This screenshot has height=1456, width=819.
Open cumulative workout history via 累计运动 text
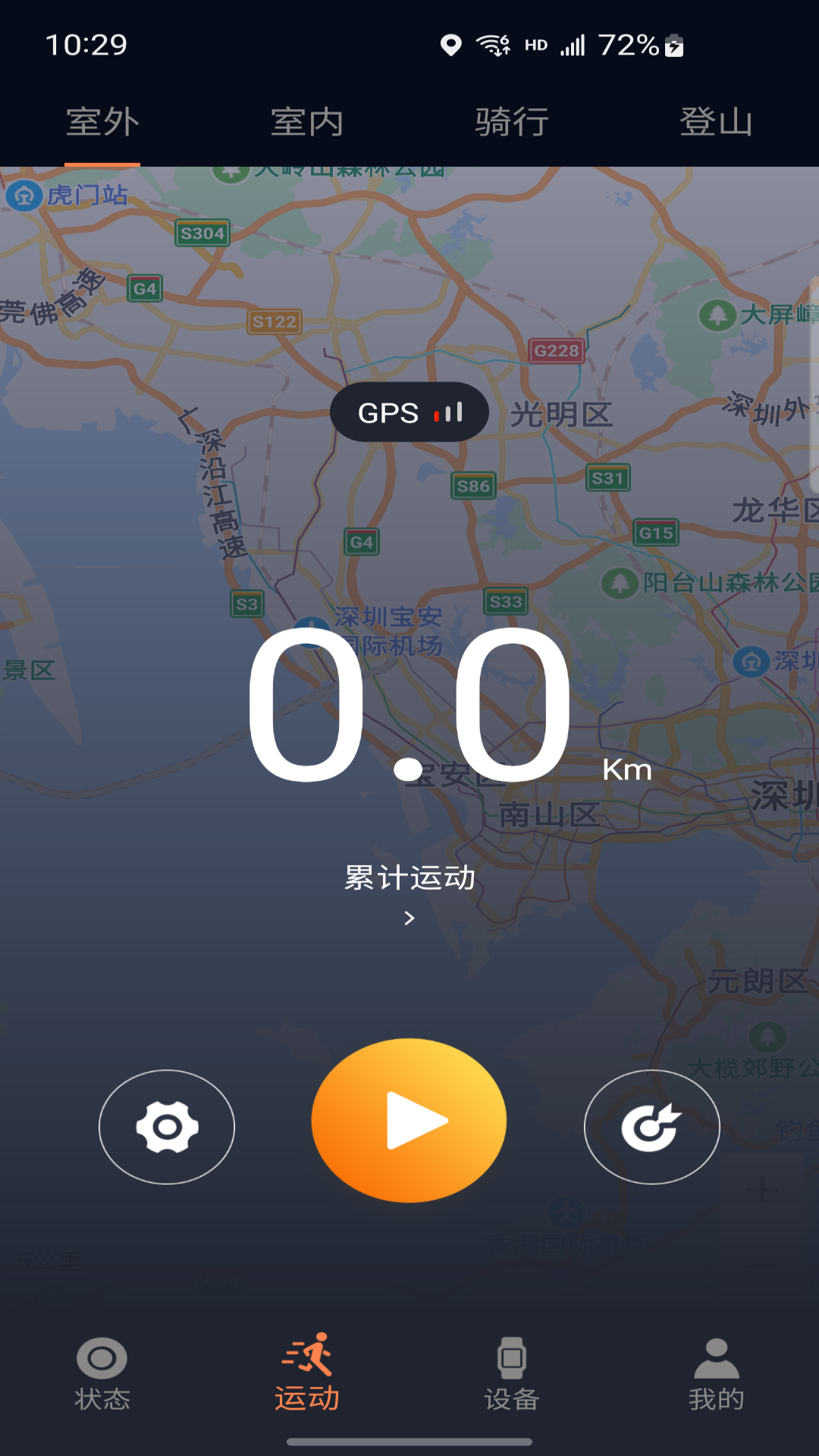pos(409,880)
